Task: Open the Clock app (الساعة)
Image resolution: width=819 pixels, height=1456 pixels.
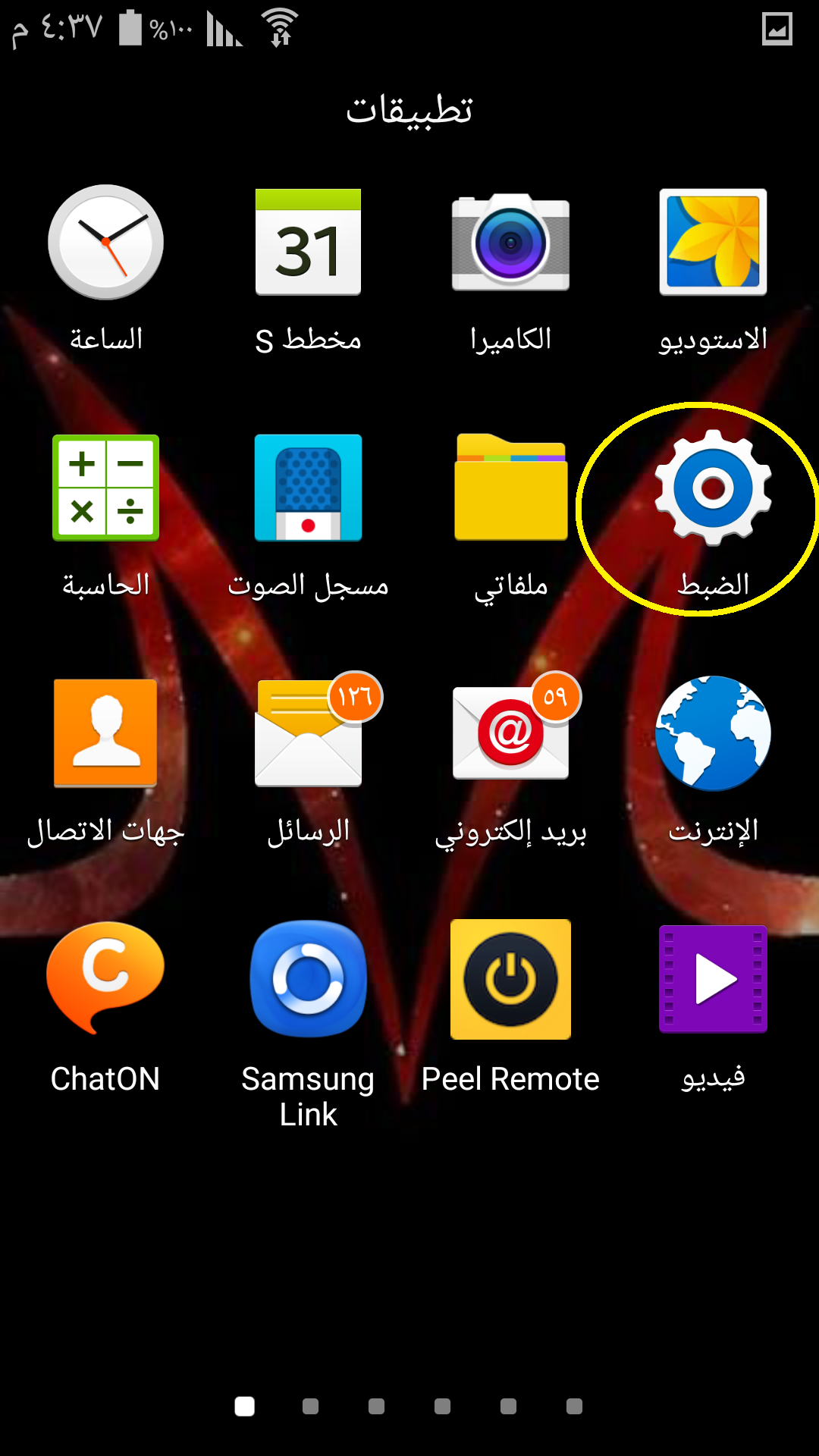Action: pos(105,243)
